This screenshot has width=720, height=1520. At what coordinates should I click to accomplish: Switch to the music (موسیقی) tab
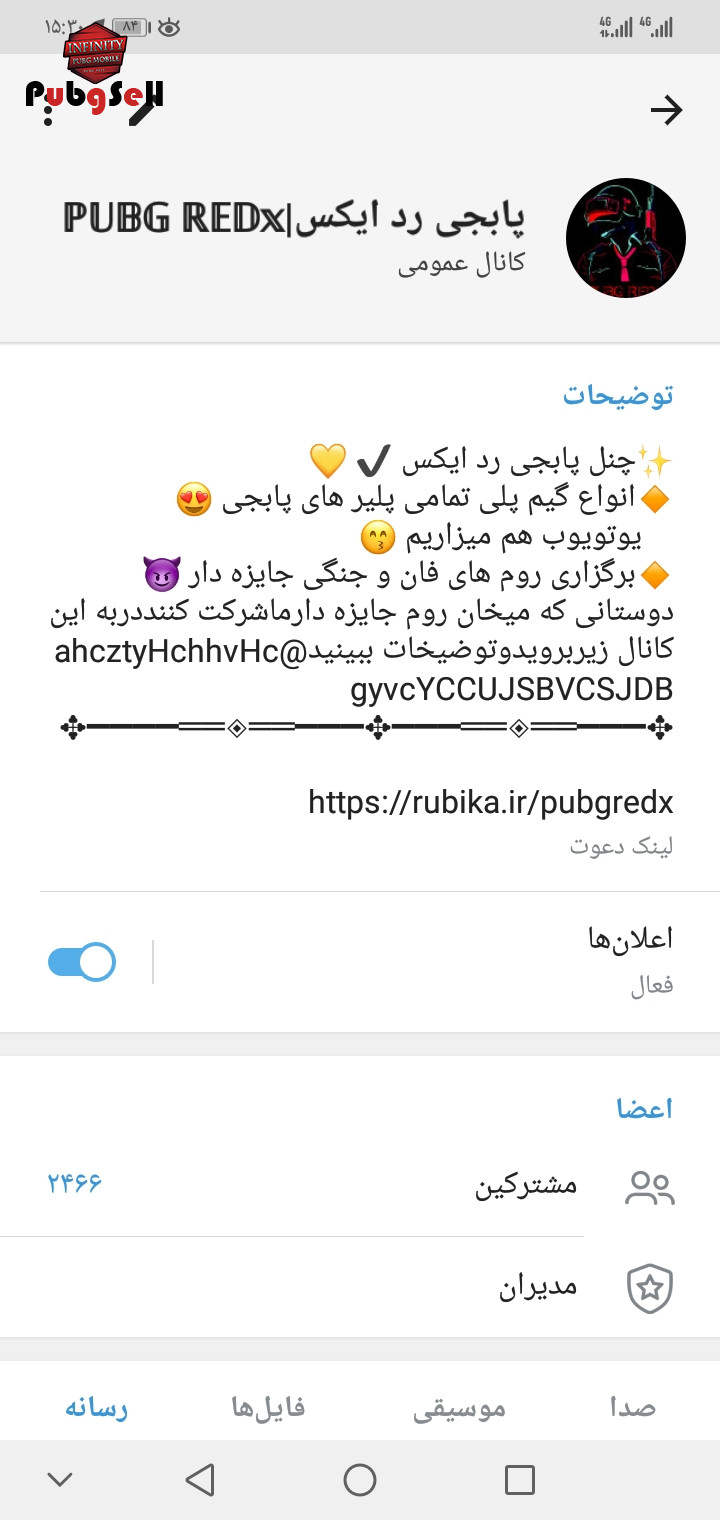coord(460,1408)
